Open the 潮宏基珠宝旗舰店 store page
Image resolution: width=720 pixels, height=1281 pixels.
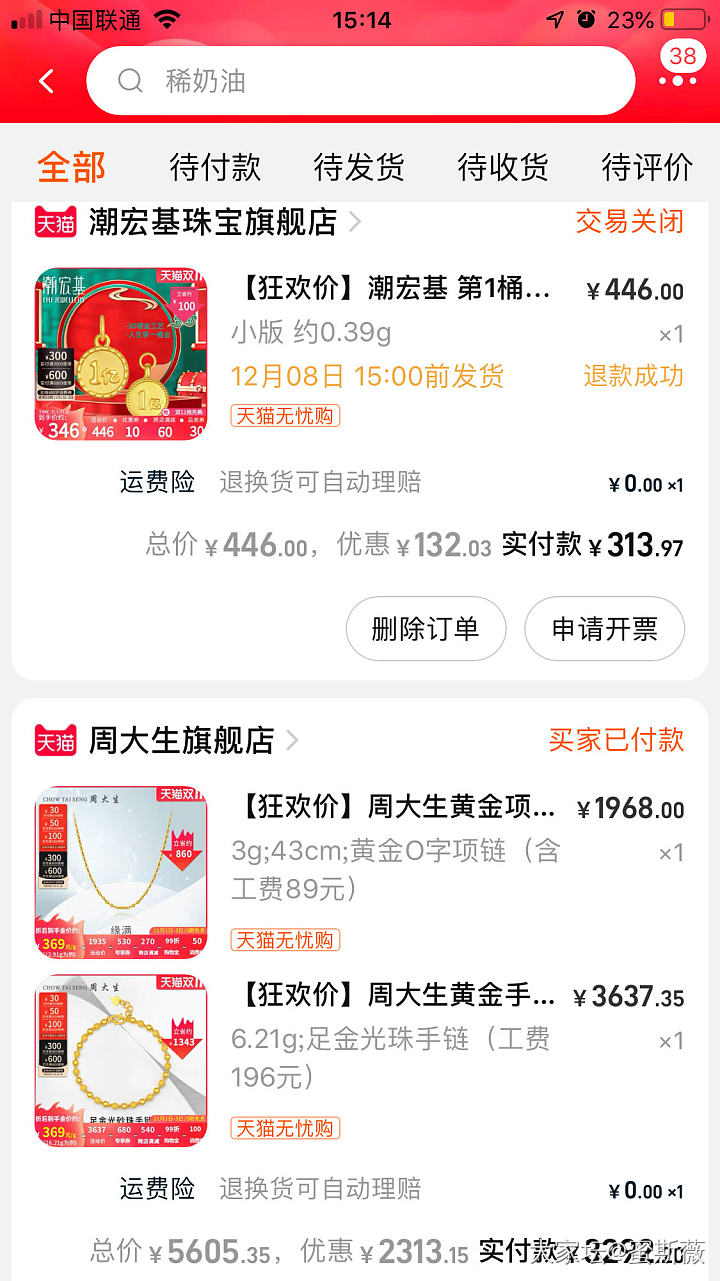click(x=213, y=222)
